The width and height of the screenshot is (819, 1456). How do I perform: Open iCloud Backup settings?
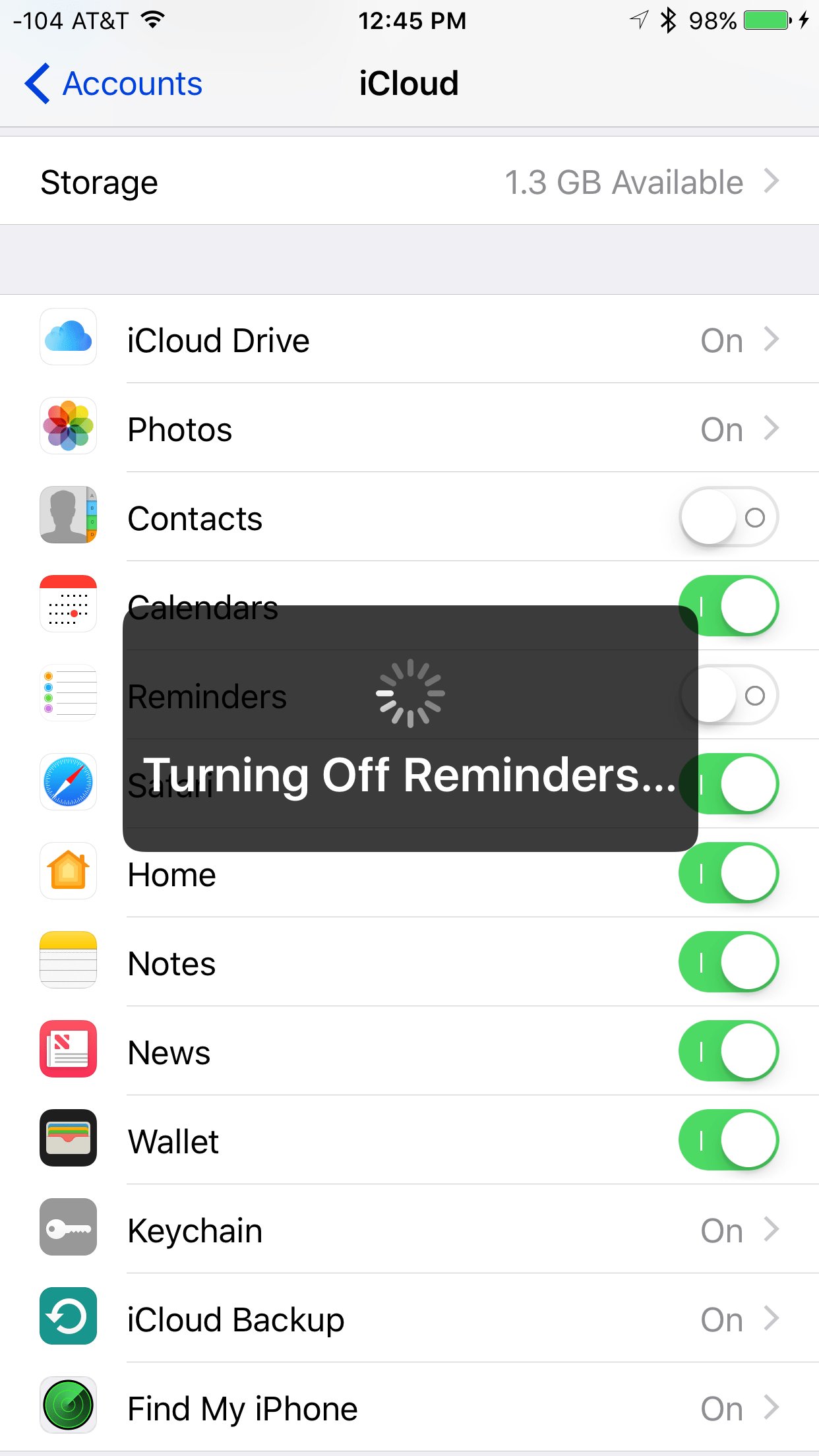(x=409, y=1319)
